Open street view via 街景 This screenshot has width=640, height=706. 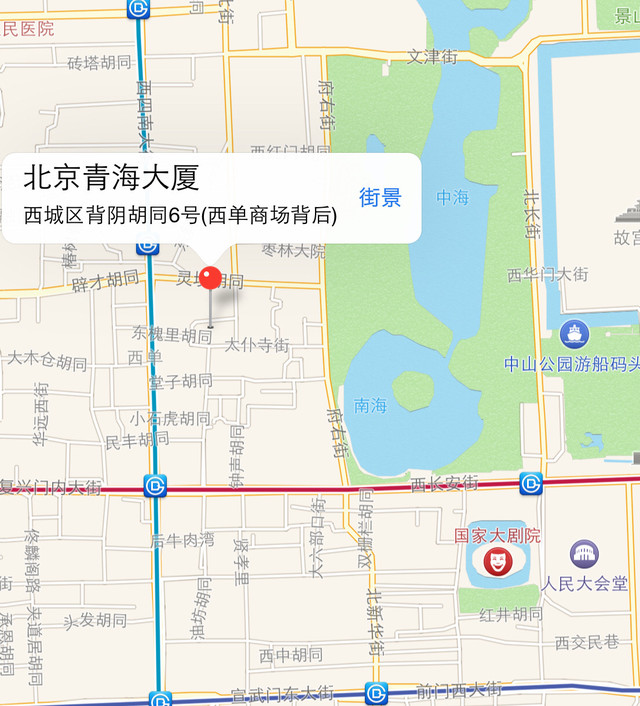[x=380, y=198]
